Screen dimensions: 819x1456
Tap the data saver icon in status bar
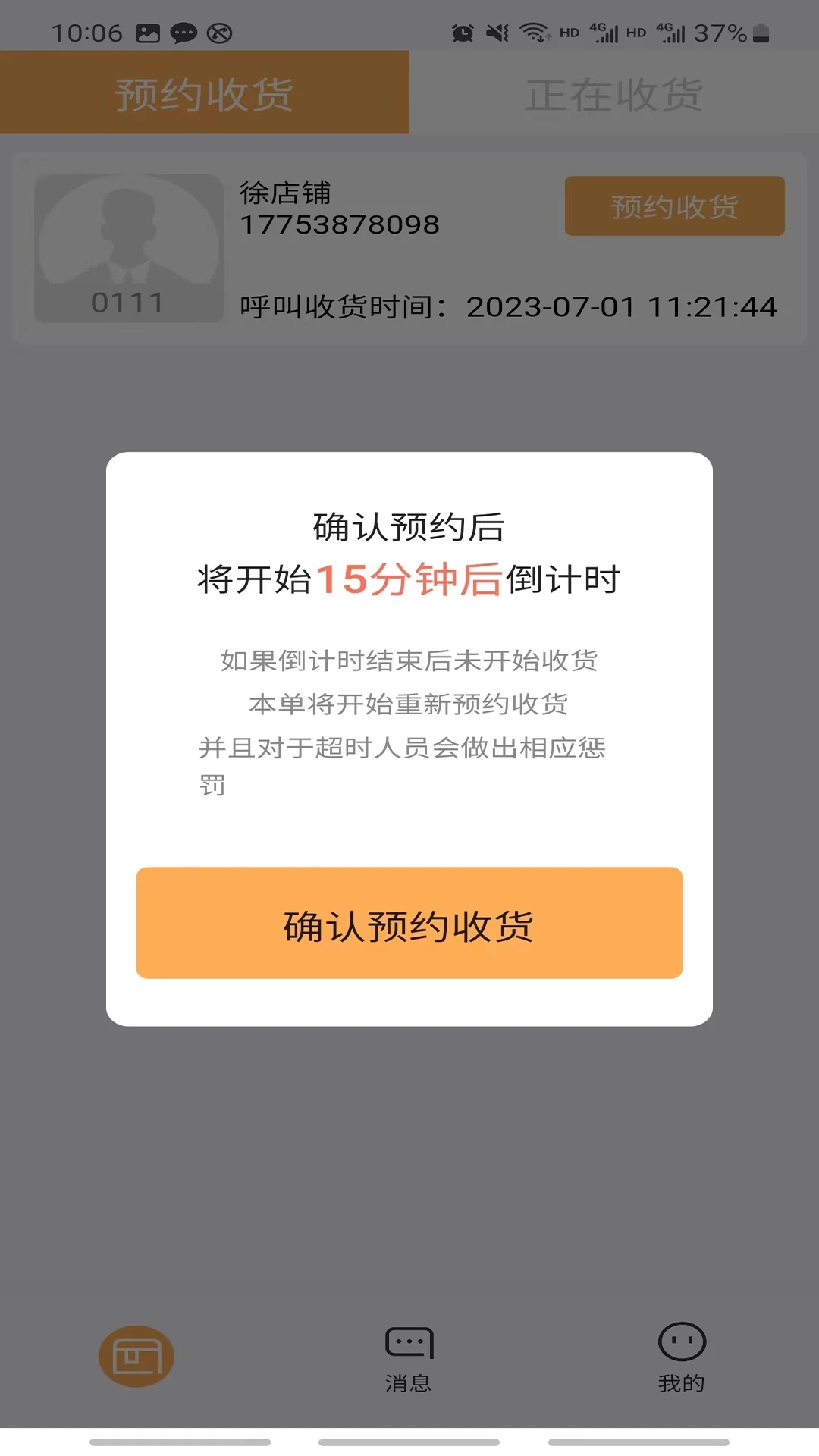point(218,30)
